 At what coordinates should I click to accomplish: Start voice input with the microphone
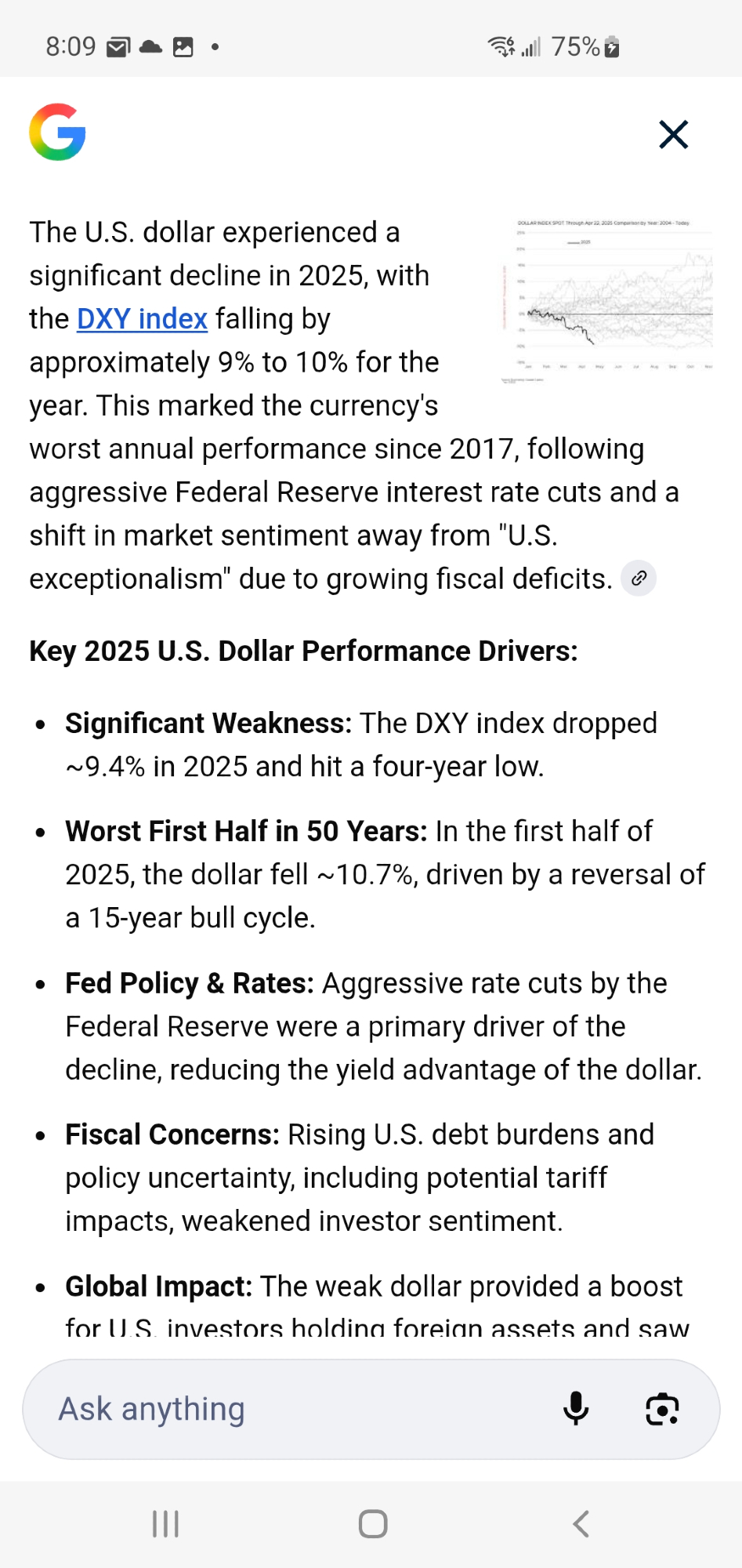point(576,1409)
